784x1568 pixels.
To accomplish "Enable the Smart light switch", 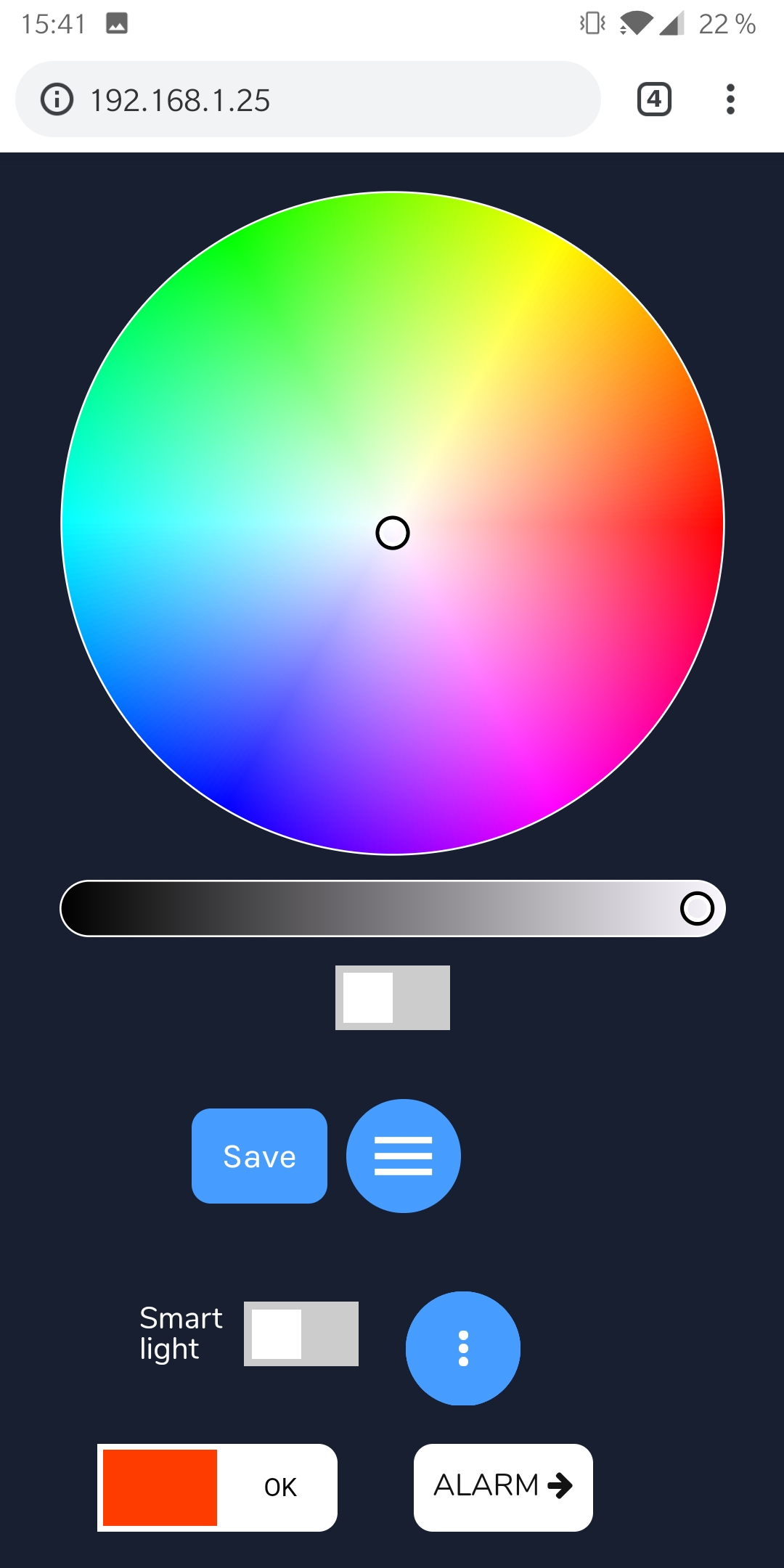I will (x=301, y=1334).
